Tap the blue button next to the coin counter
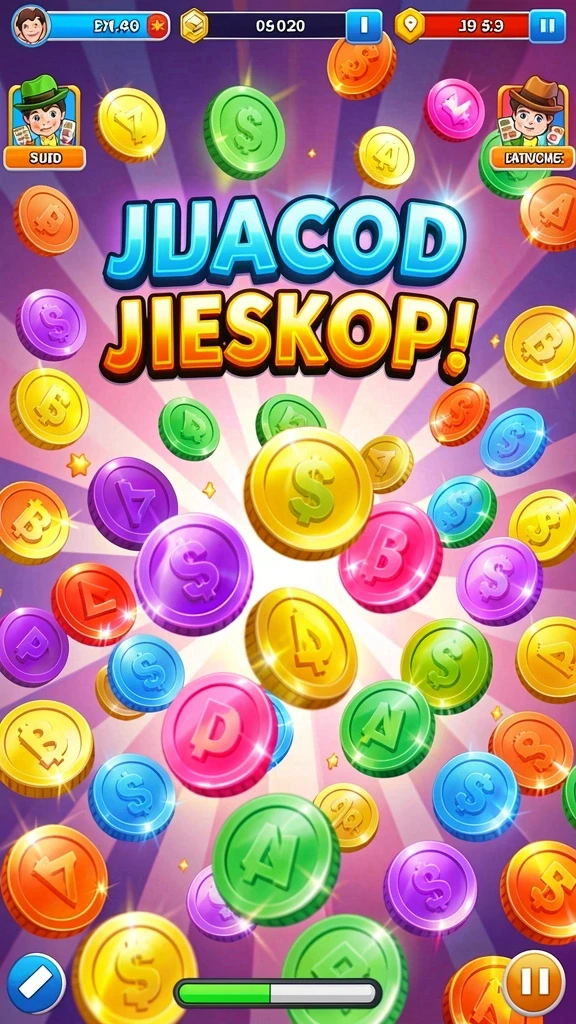This screenshot has height=1024, width=576. coord(363,26)
